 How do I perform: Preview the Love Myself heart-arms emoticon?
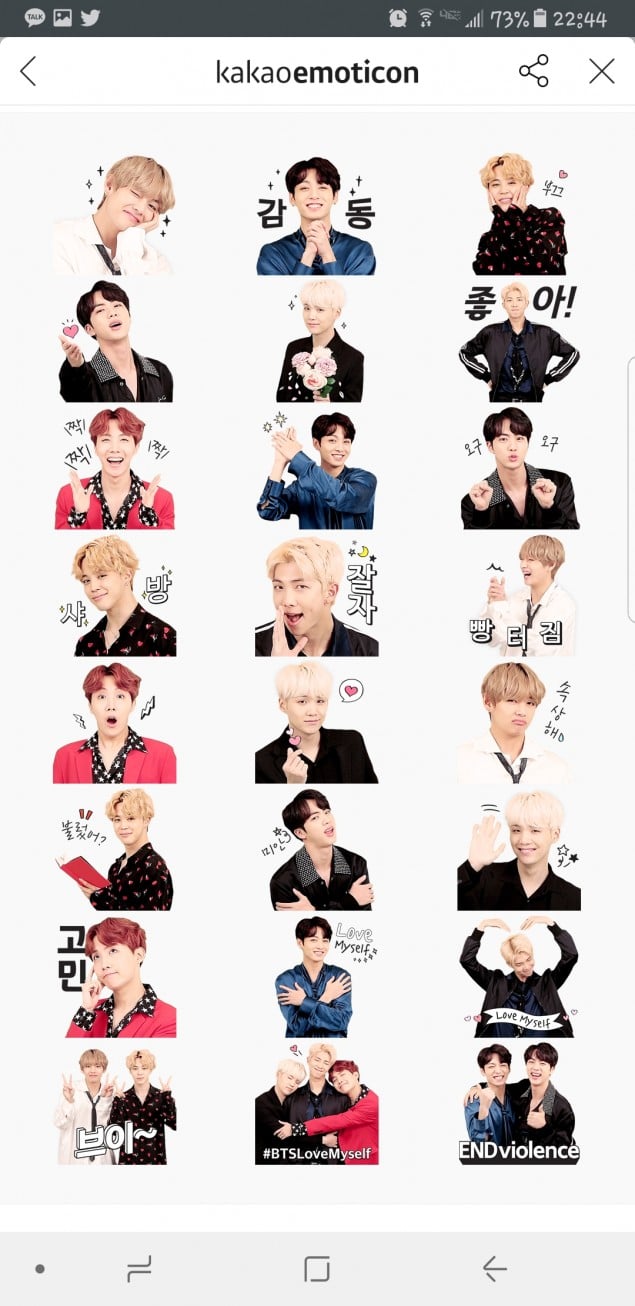tap(518, 976)
